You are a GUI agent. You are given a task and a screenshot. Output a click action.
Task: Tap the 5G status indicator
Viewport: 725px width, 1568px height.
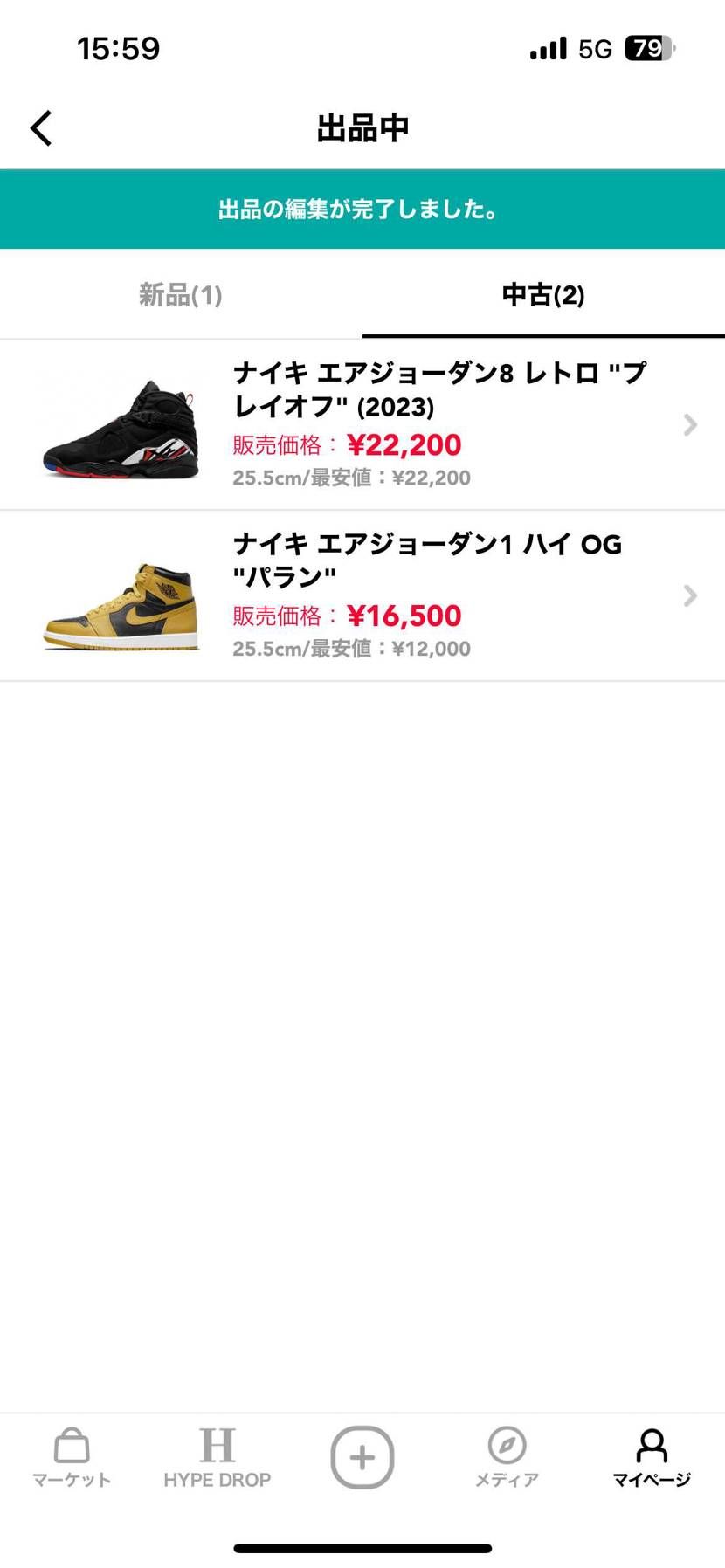[596, 49]
